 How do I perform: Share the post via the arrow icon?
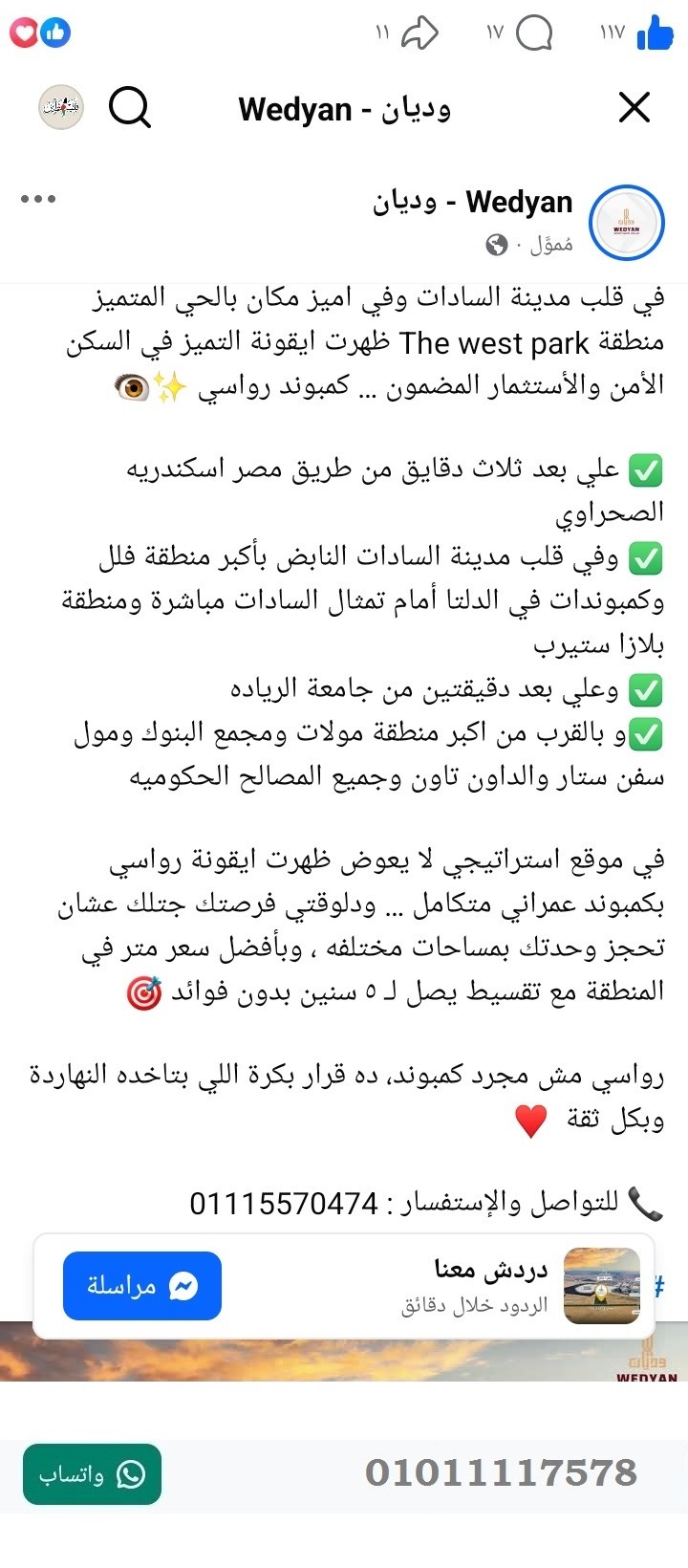(419, 33)
